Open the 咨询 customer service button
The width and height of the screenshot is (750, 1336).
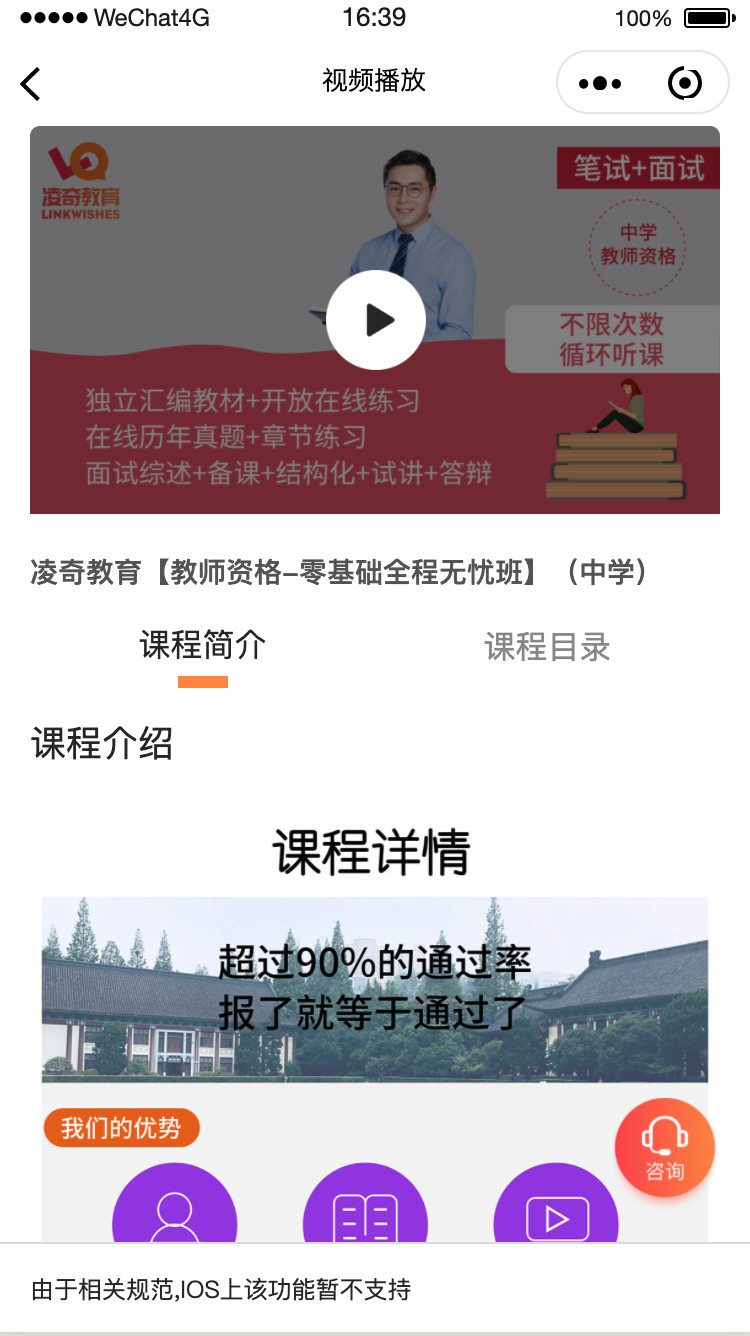tap(665, 1148)
